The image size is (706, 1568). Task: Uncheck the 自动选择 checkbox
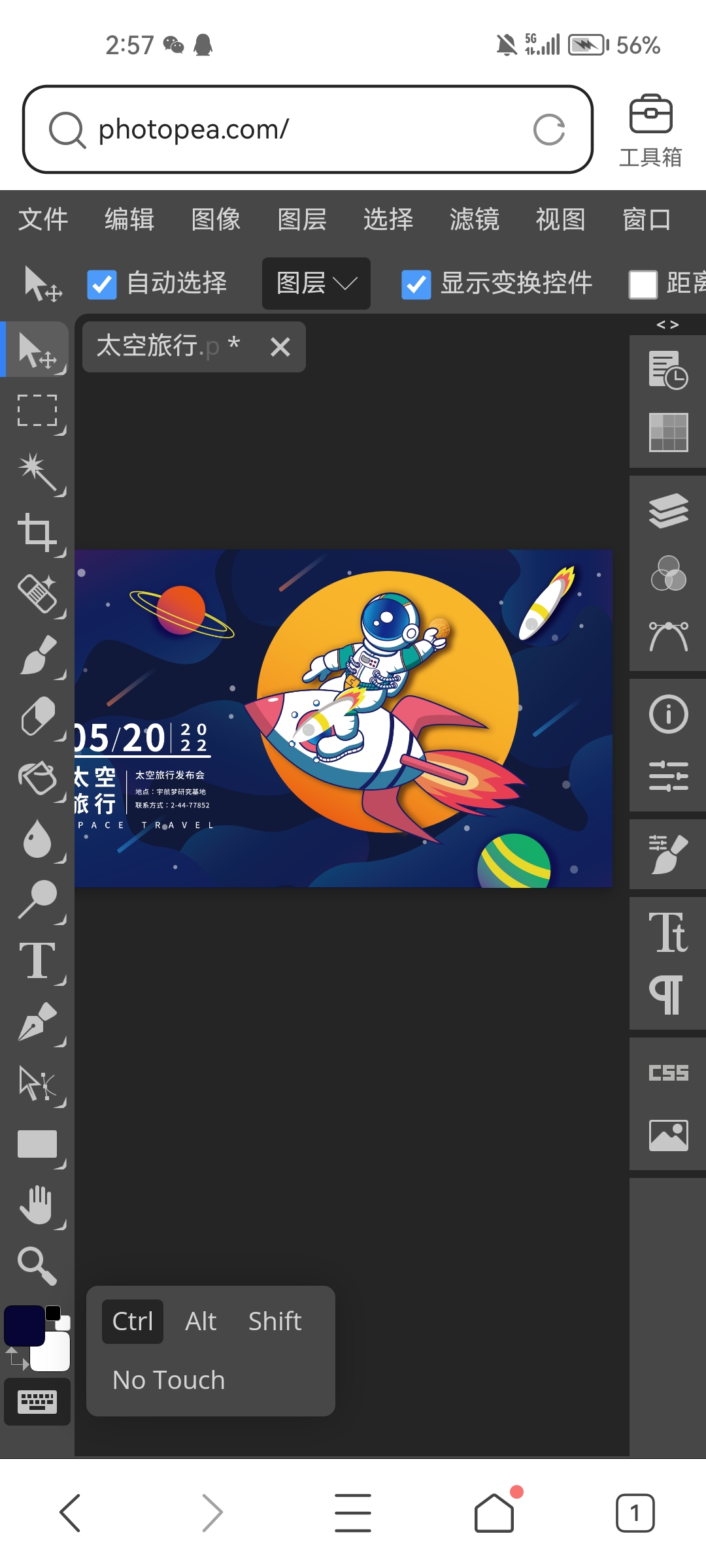pyautogui.click(x=102, y=284)
